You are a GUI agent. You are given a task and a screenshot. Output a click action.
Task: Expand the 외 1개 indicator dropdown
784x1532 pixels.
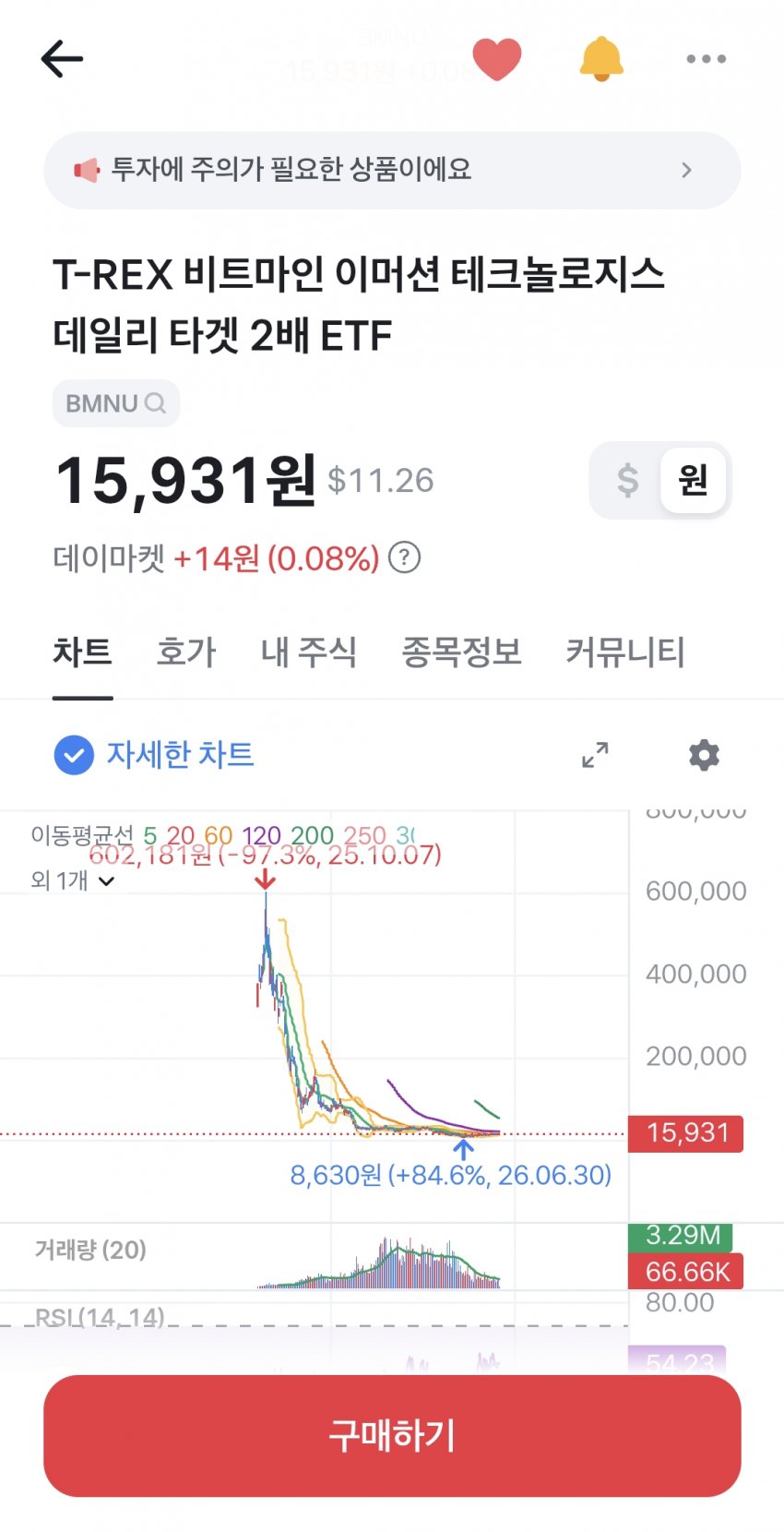coord(73,880)
